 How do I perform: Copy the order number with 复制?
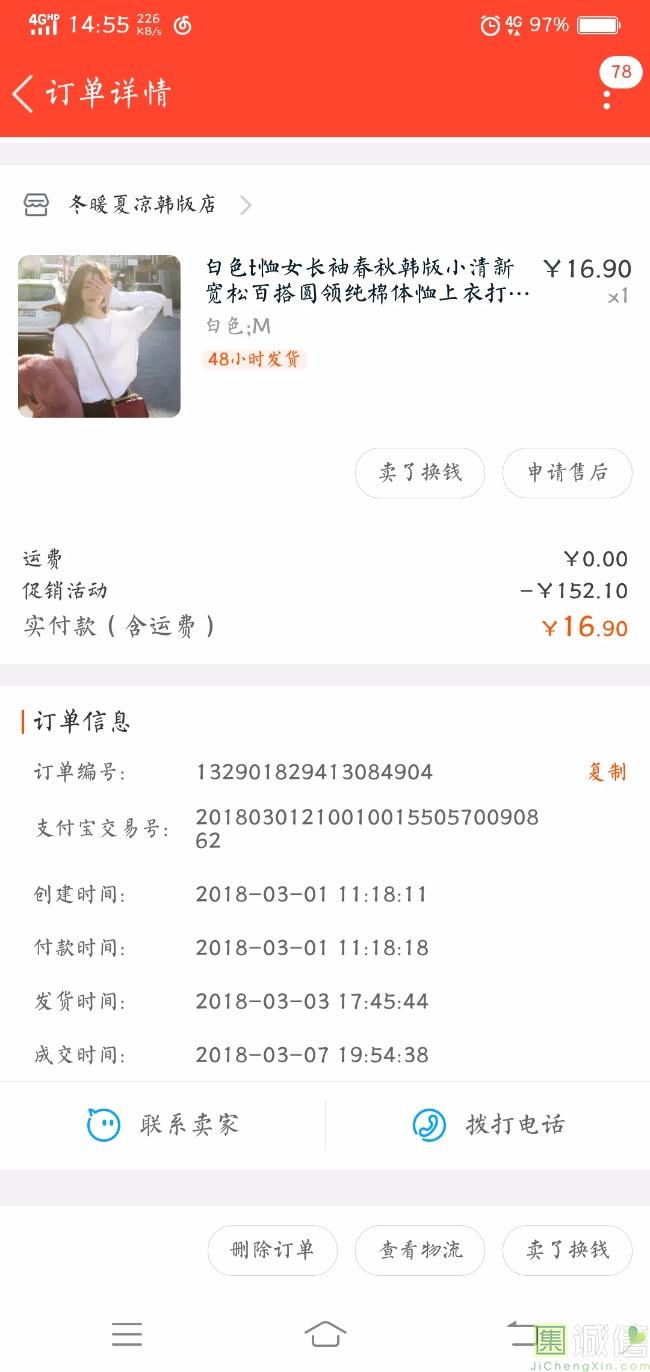pyautogui.click(x=606, y=772)
